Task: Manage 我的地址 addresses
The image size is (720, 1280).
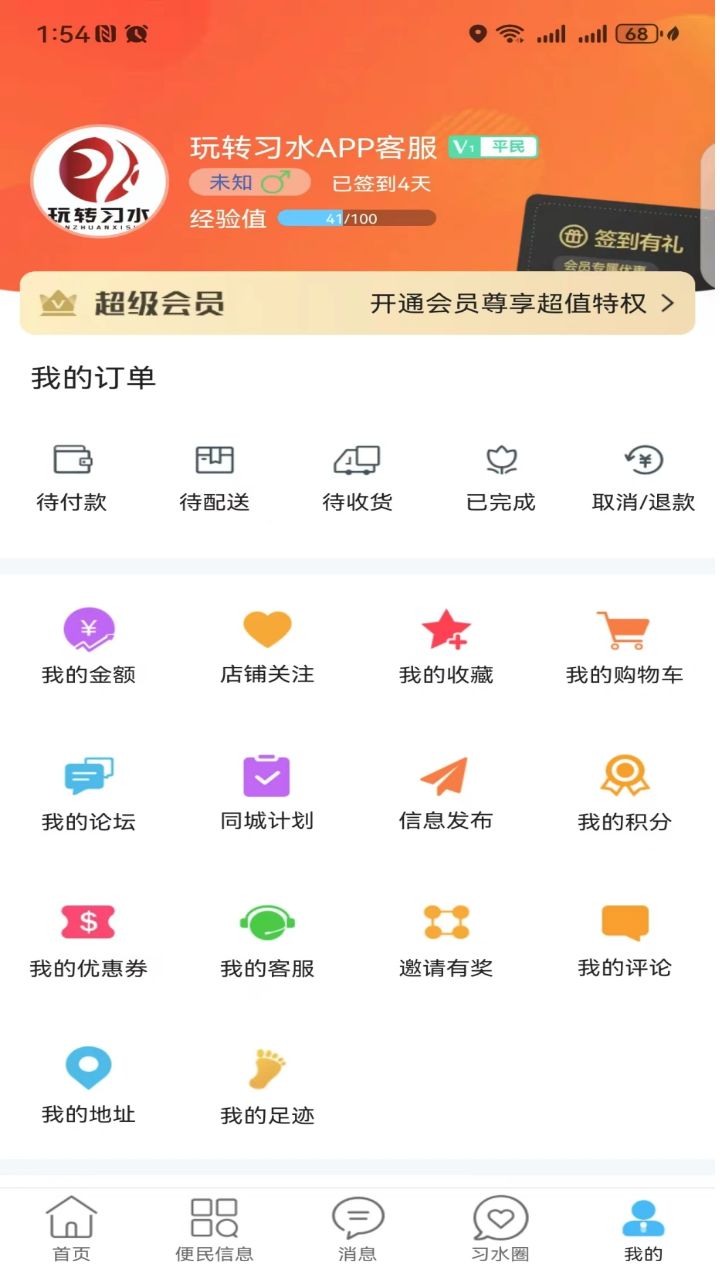Action: tap(88, 1087)
